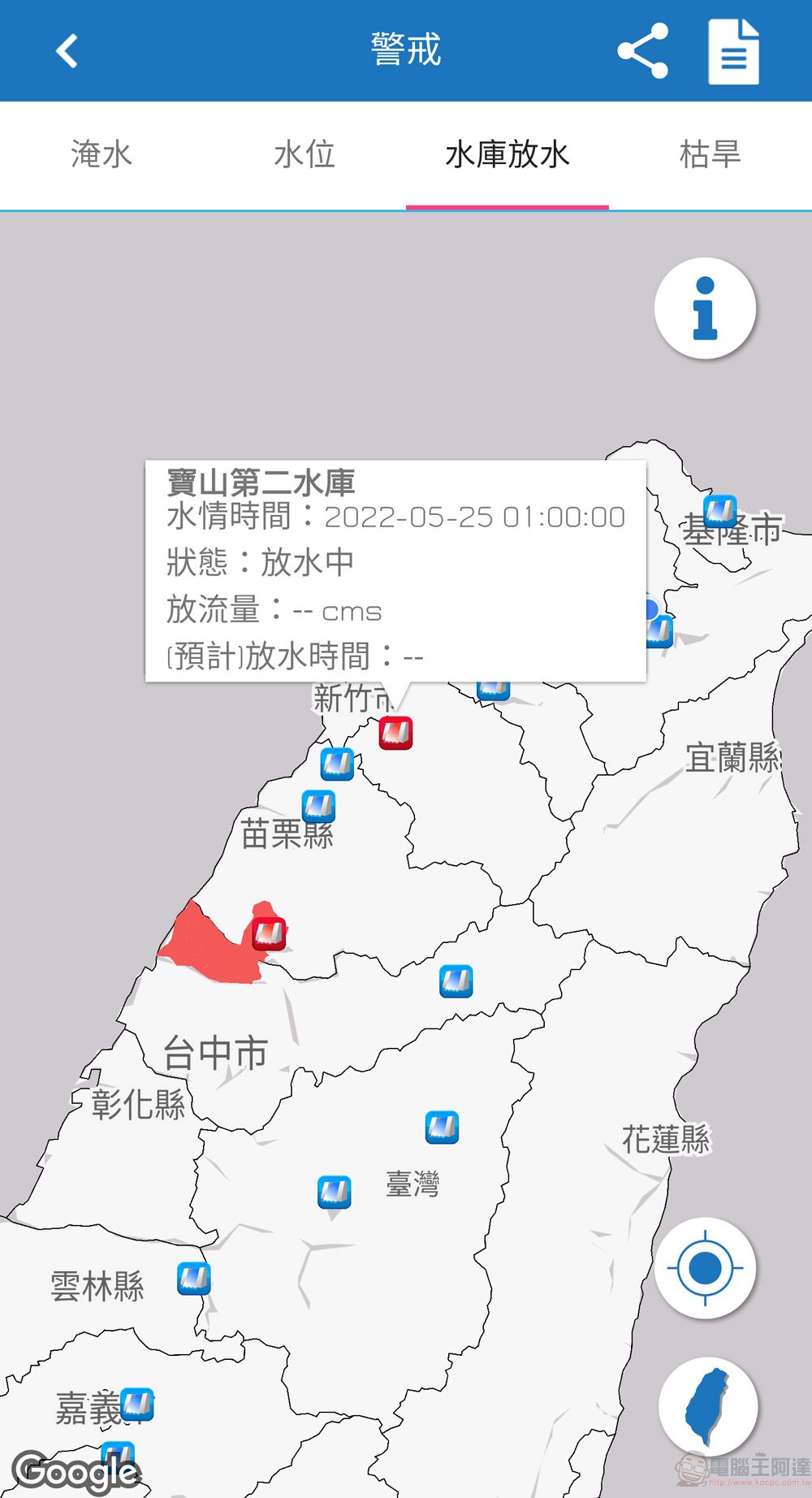Viewport: 812px width, 1498px height.
Task: Tap the red marker on highlighted area
Action: pyautogui.click(x=269, y=933)
